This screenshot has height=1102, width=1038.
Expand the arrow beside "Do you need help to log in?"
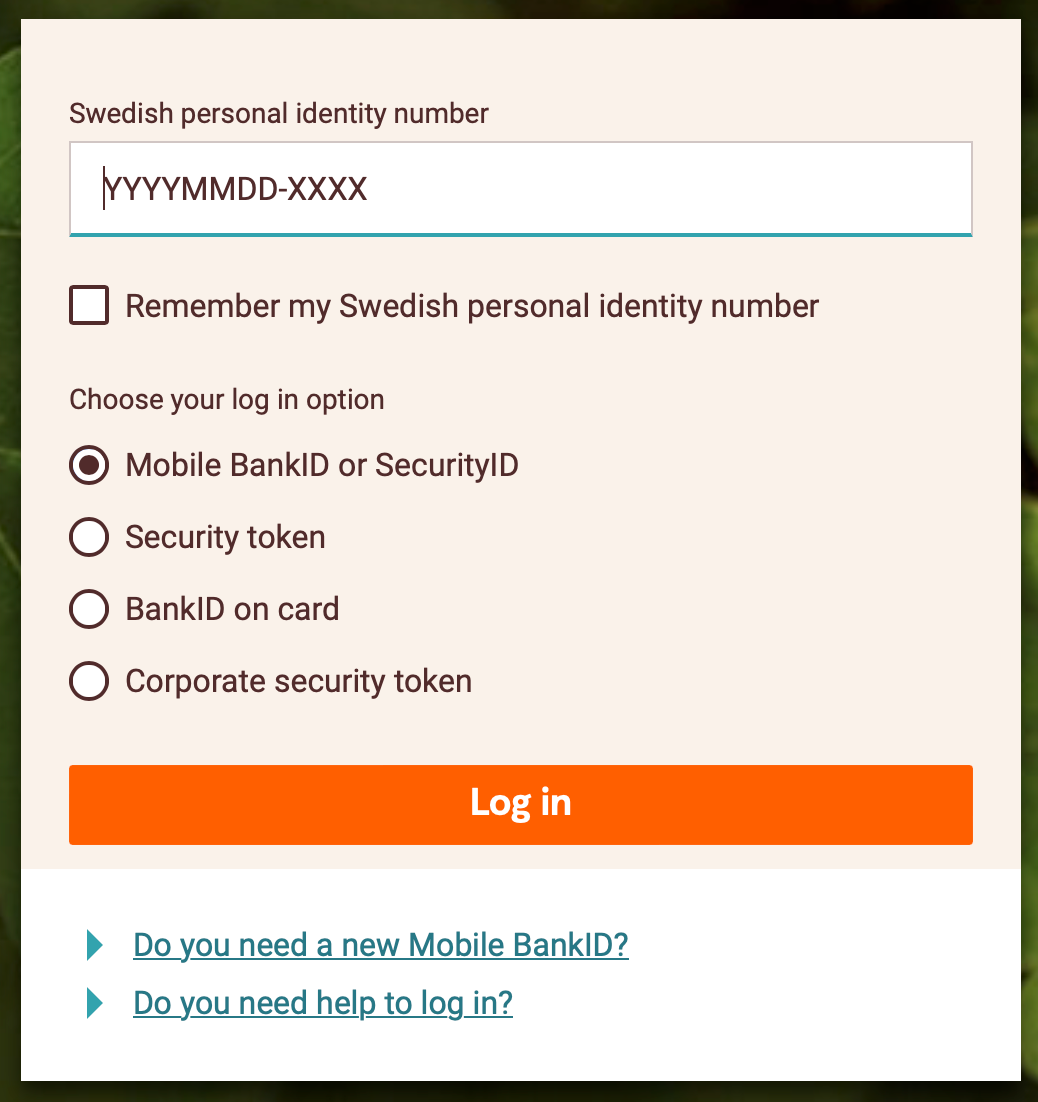93,1002
